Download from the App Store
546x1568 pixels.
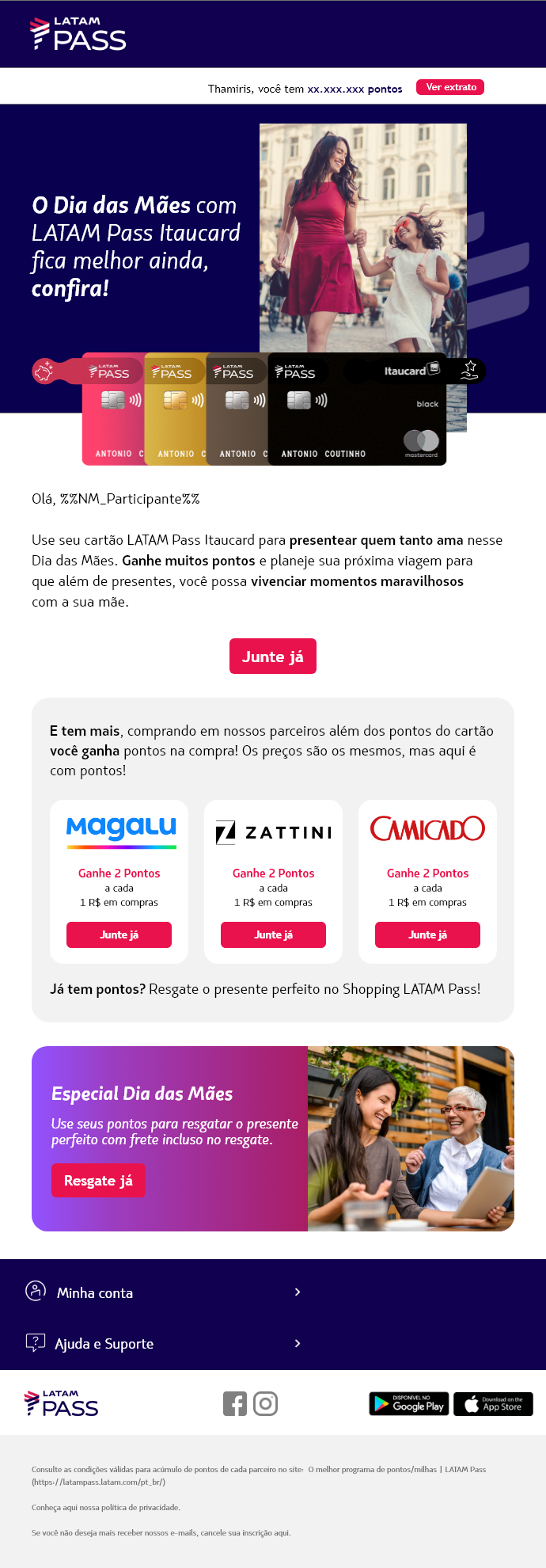click(493, 1403)
